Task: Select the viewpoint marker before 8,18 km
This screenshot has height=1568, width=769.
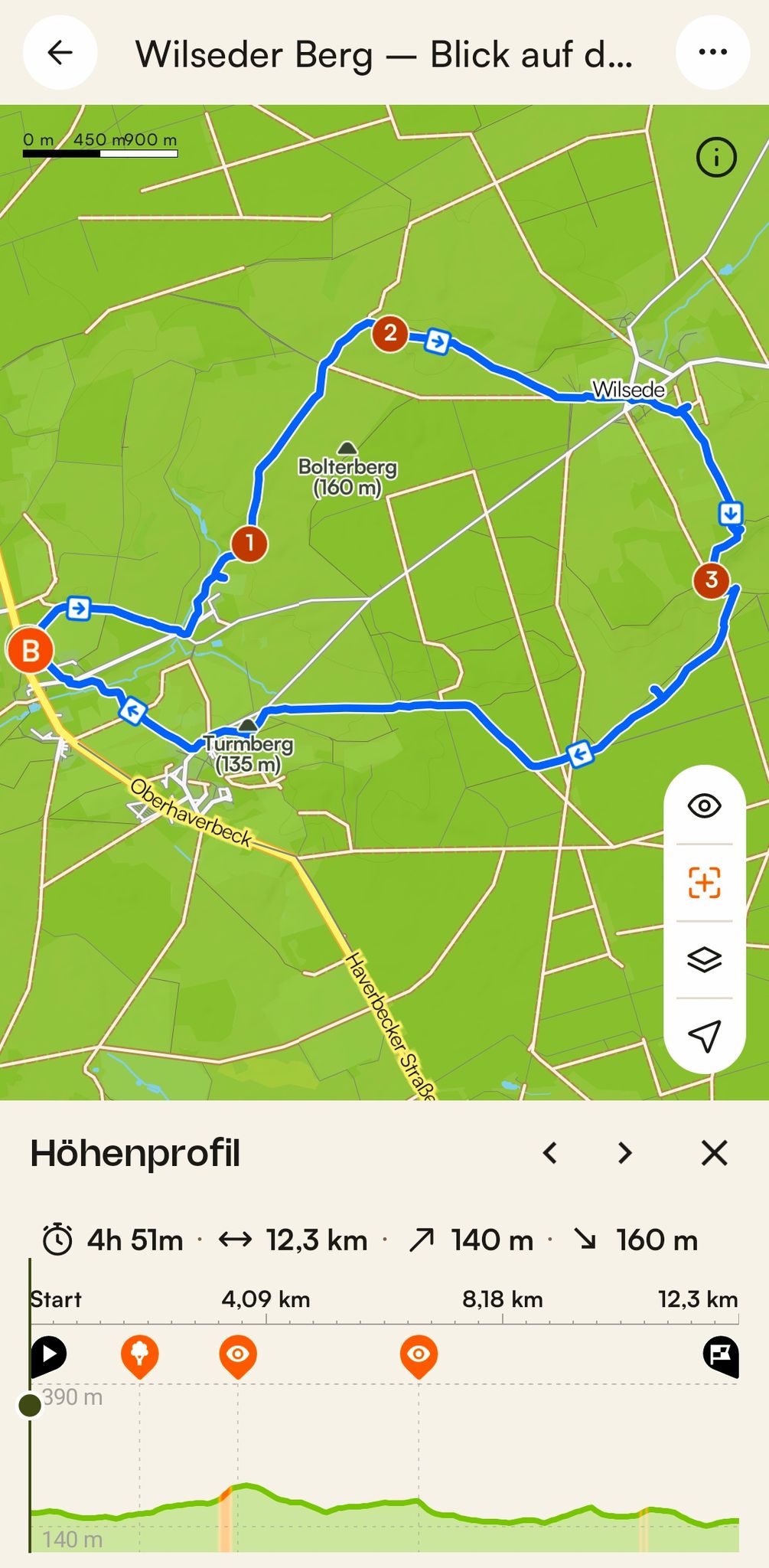Action: point(419,1357)
